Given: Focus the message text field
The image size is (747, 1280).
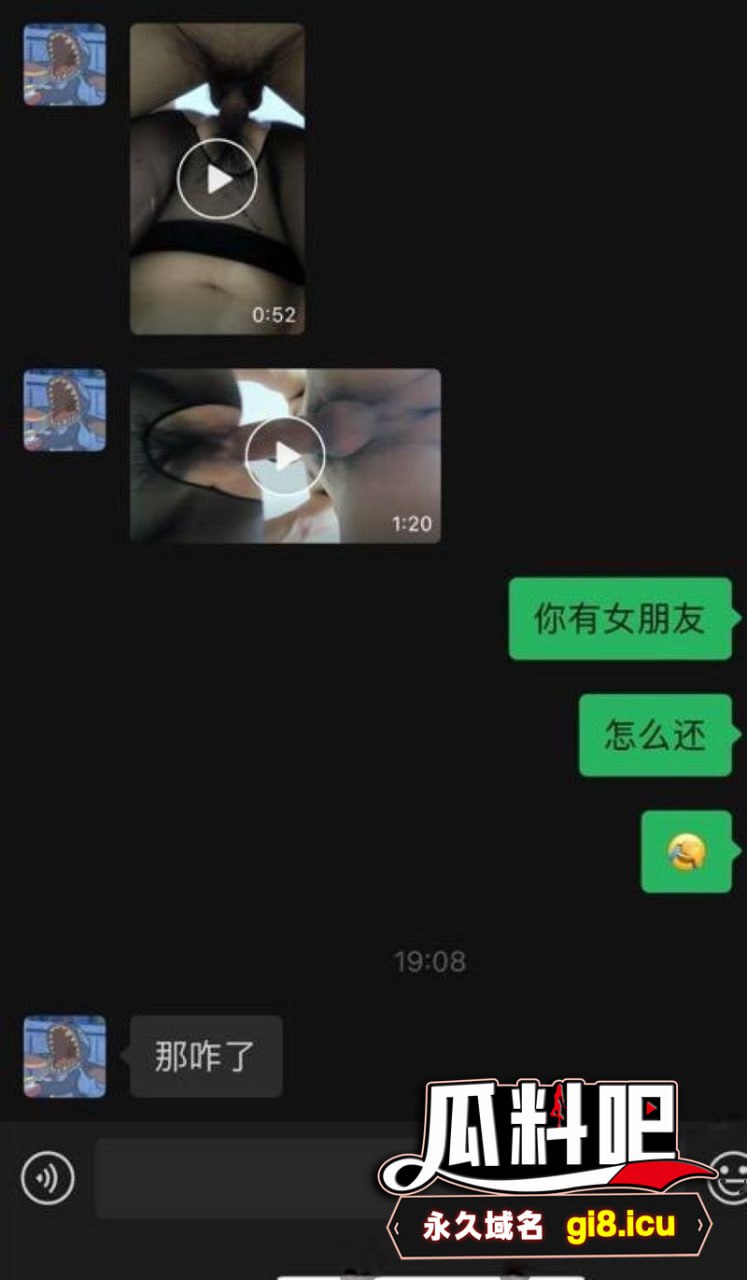Looking at the screenshot, I should pos(240,1178).
